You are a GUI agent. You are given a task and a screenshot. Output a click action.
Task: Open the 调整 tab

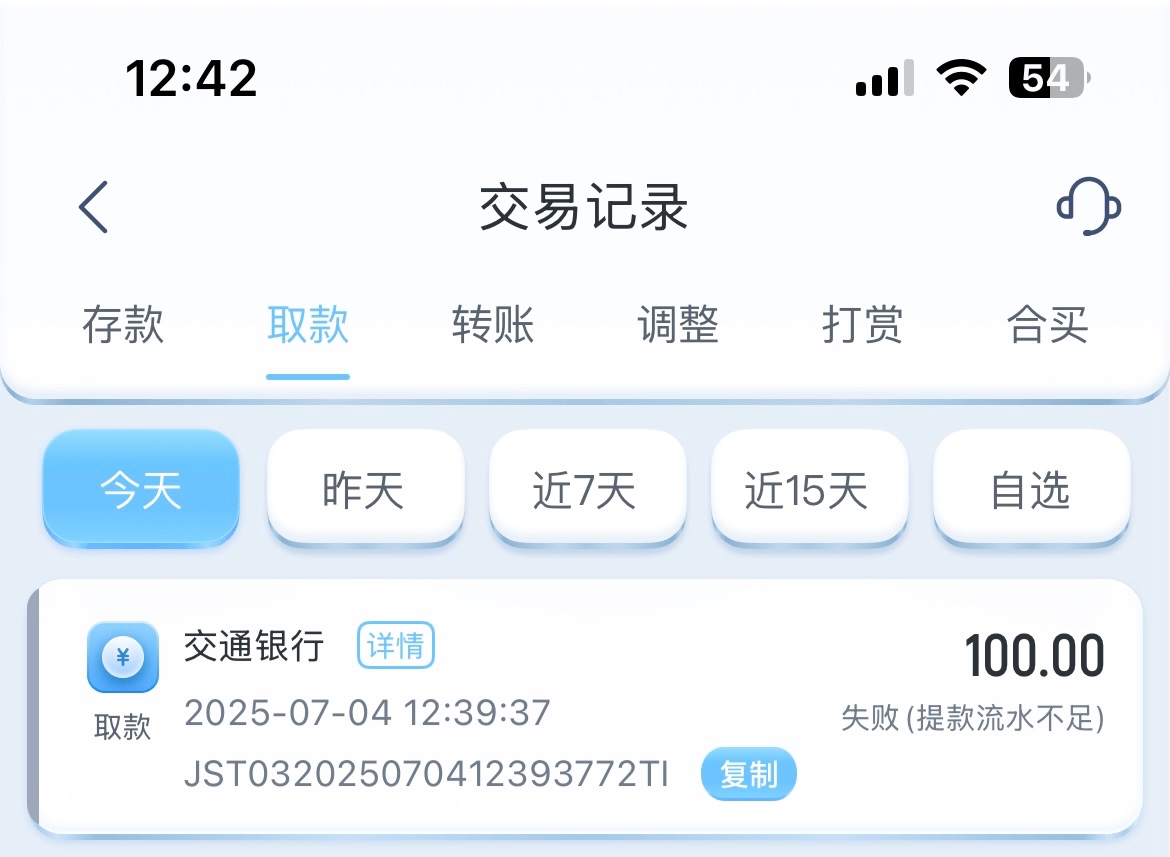[x=678, y=326]
